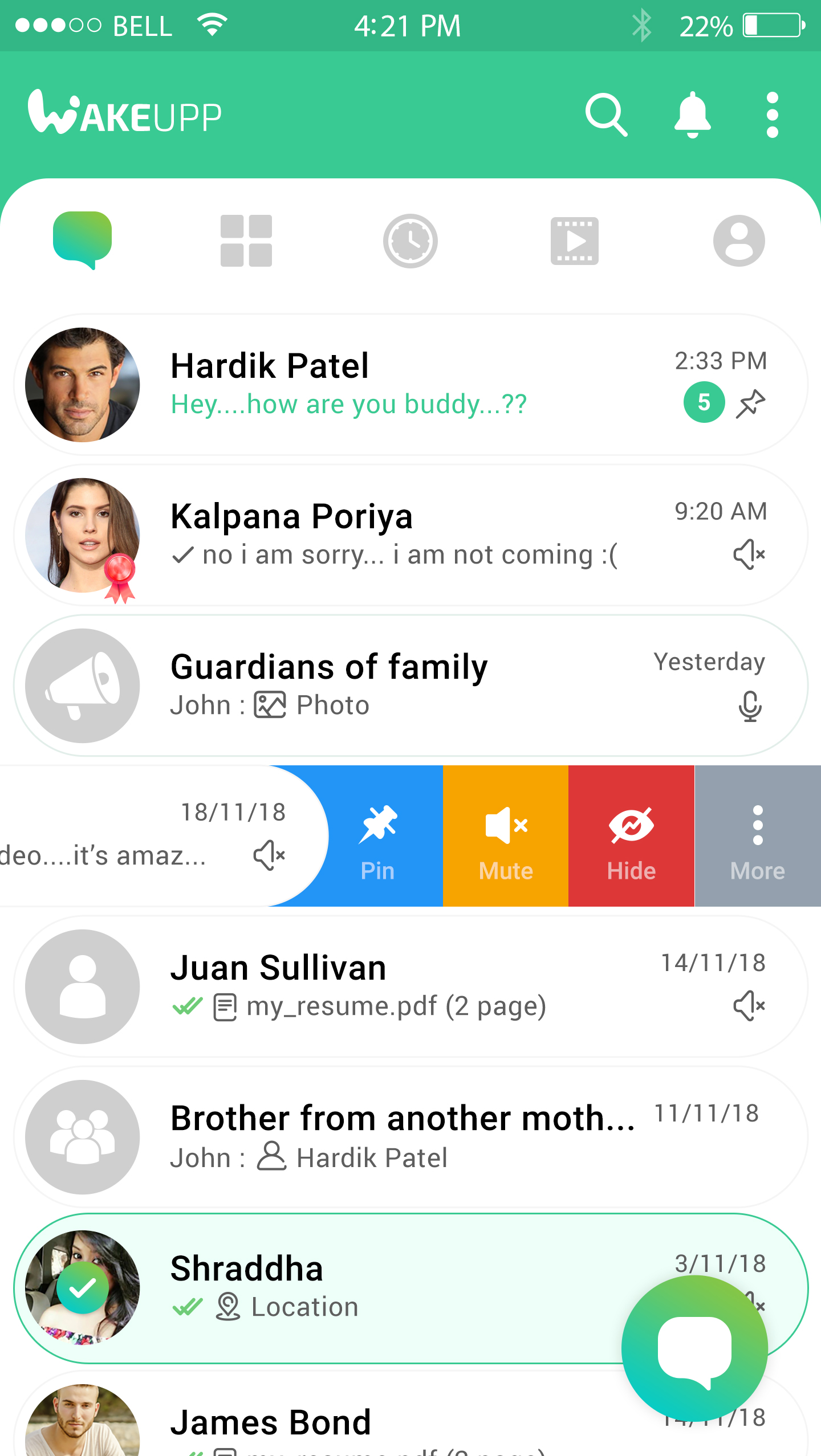The height and width of the screenshot is (1456, 821).
Task: Switch to the clock history tab
Action: pyautogui.click(x=410, y=240)
